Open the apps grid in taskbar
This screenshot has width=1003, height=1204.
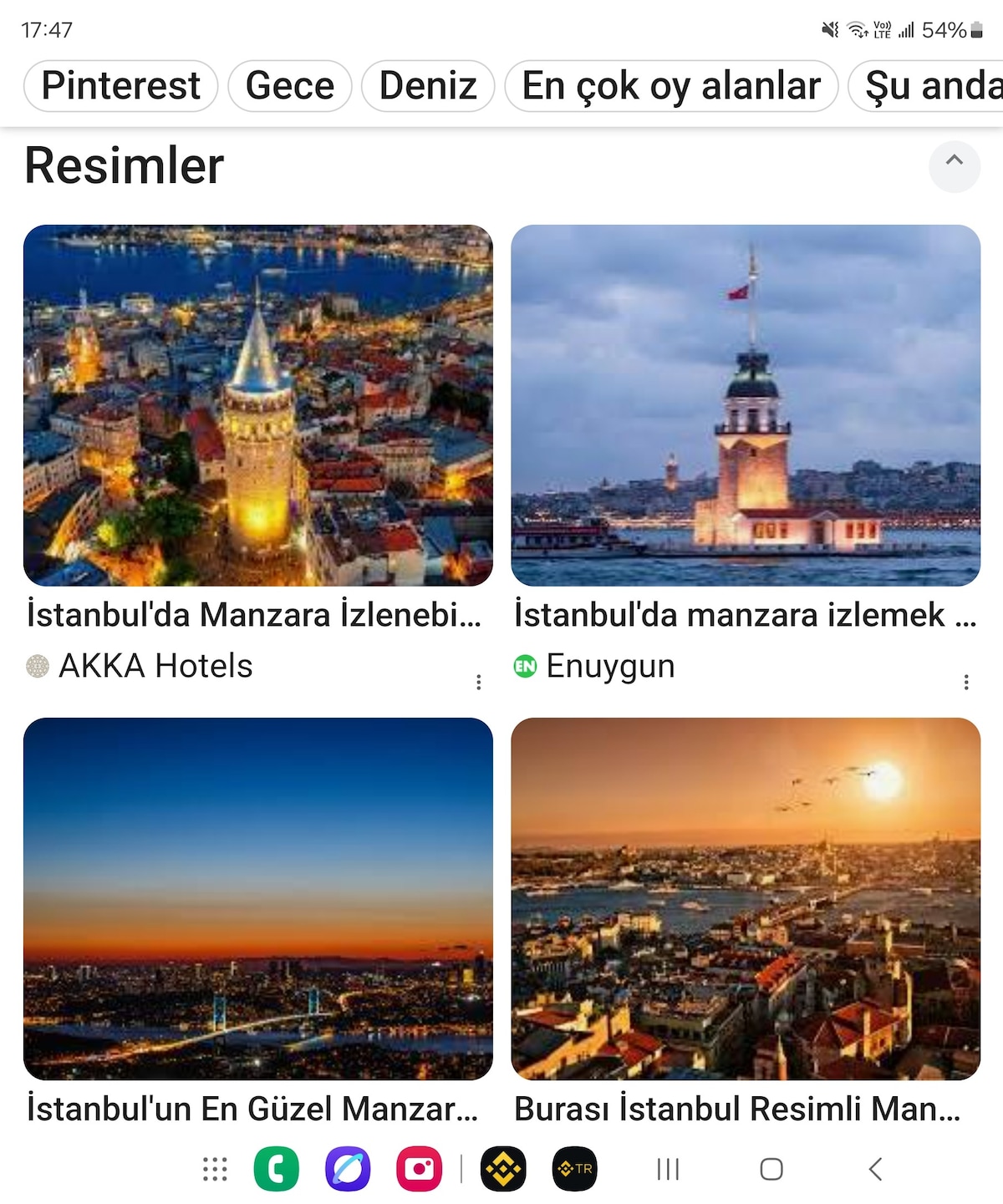pyautogui.click(x=215, y=1169)
